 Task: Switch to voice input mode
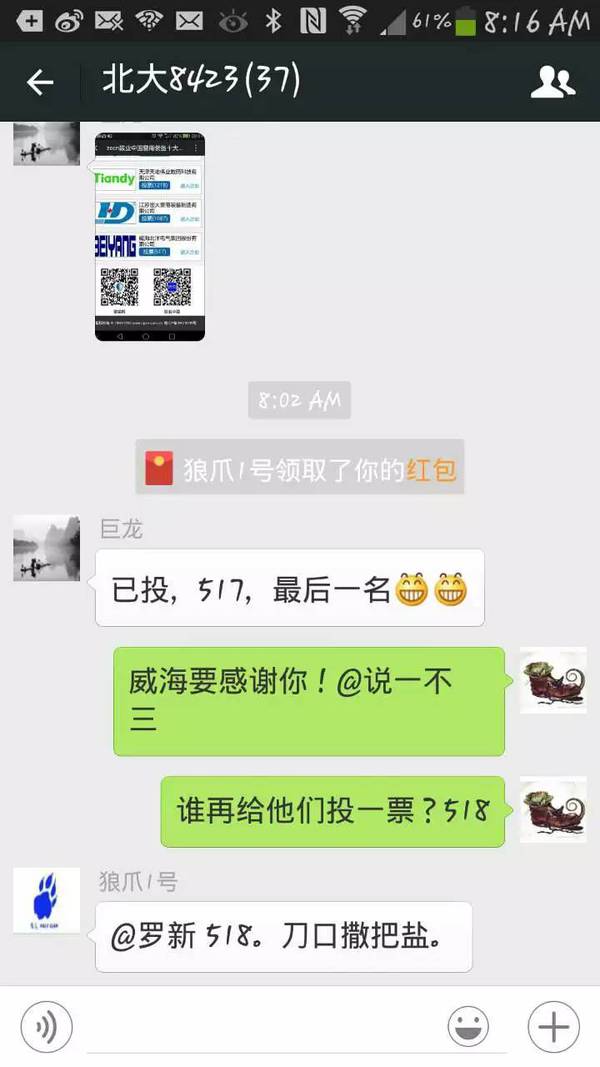coord(47,1026)
